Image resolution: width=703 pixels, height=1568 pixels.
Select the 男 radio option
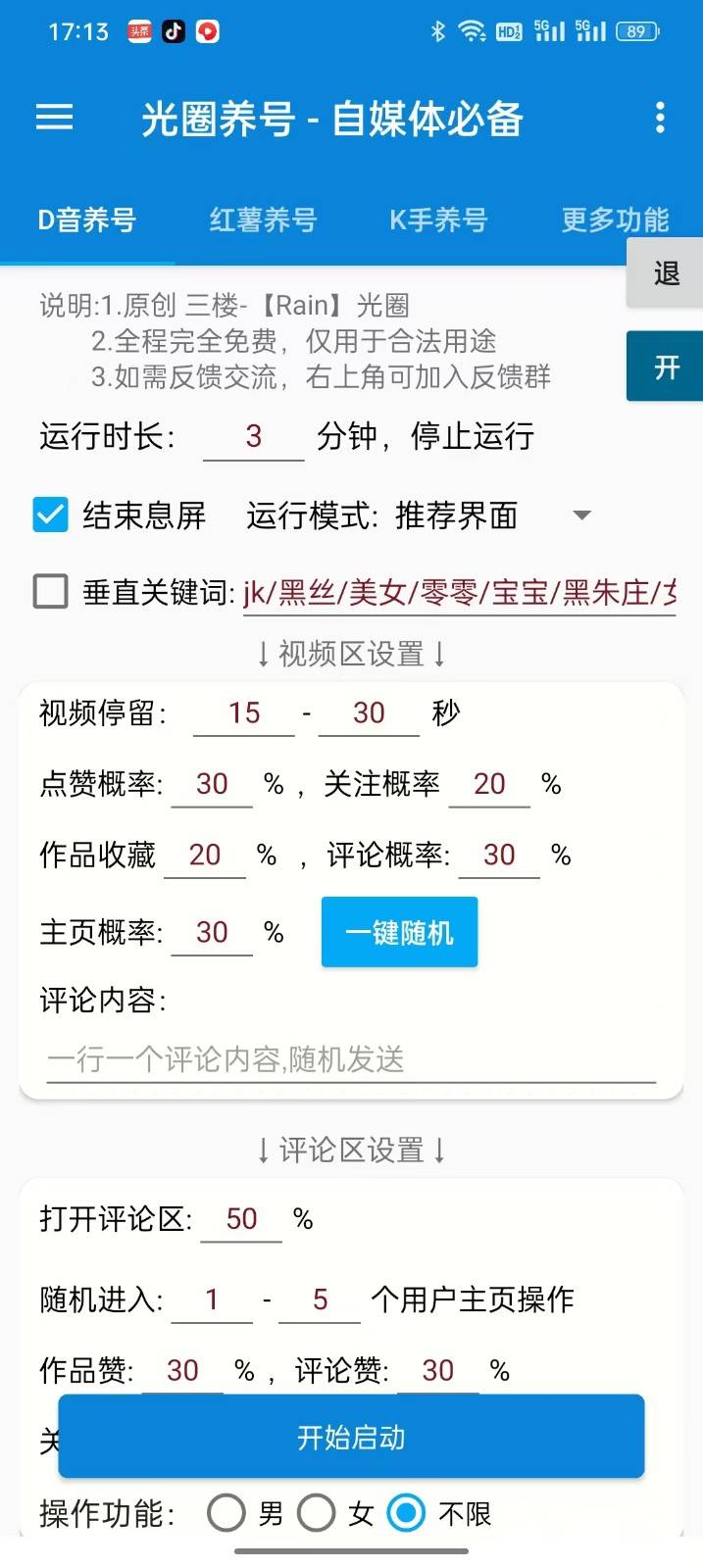(226, 1513)
